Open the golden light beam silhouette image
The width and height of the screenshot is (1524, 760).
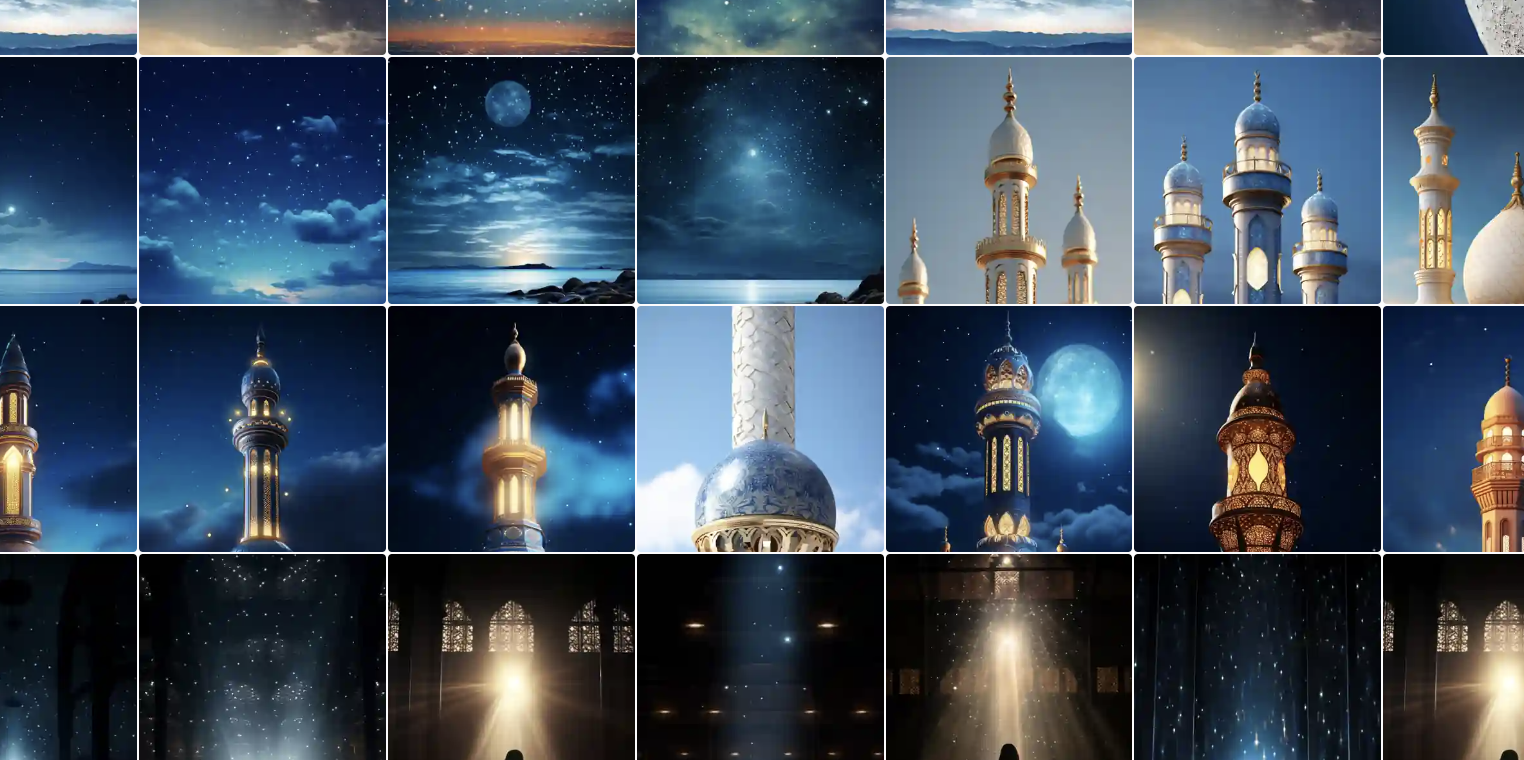(x=1008, y=657)
